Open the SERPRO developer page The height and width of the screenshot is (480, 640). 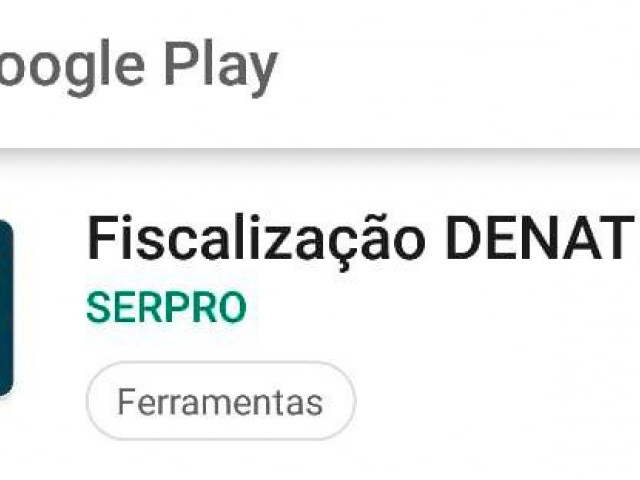click(x=166, y=308)
